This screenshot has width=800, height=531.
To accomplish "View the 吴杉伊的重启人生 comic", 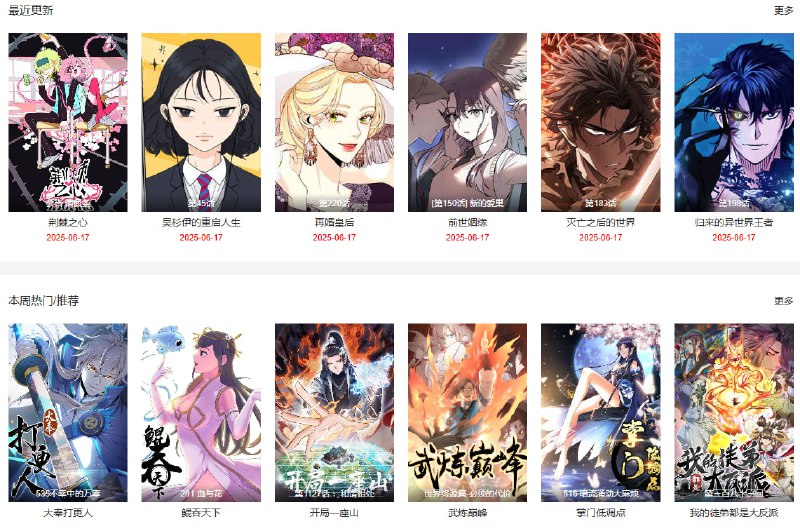I will [x=201, y=122].
